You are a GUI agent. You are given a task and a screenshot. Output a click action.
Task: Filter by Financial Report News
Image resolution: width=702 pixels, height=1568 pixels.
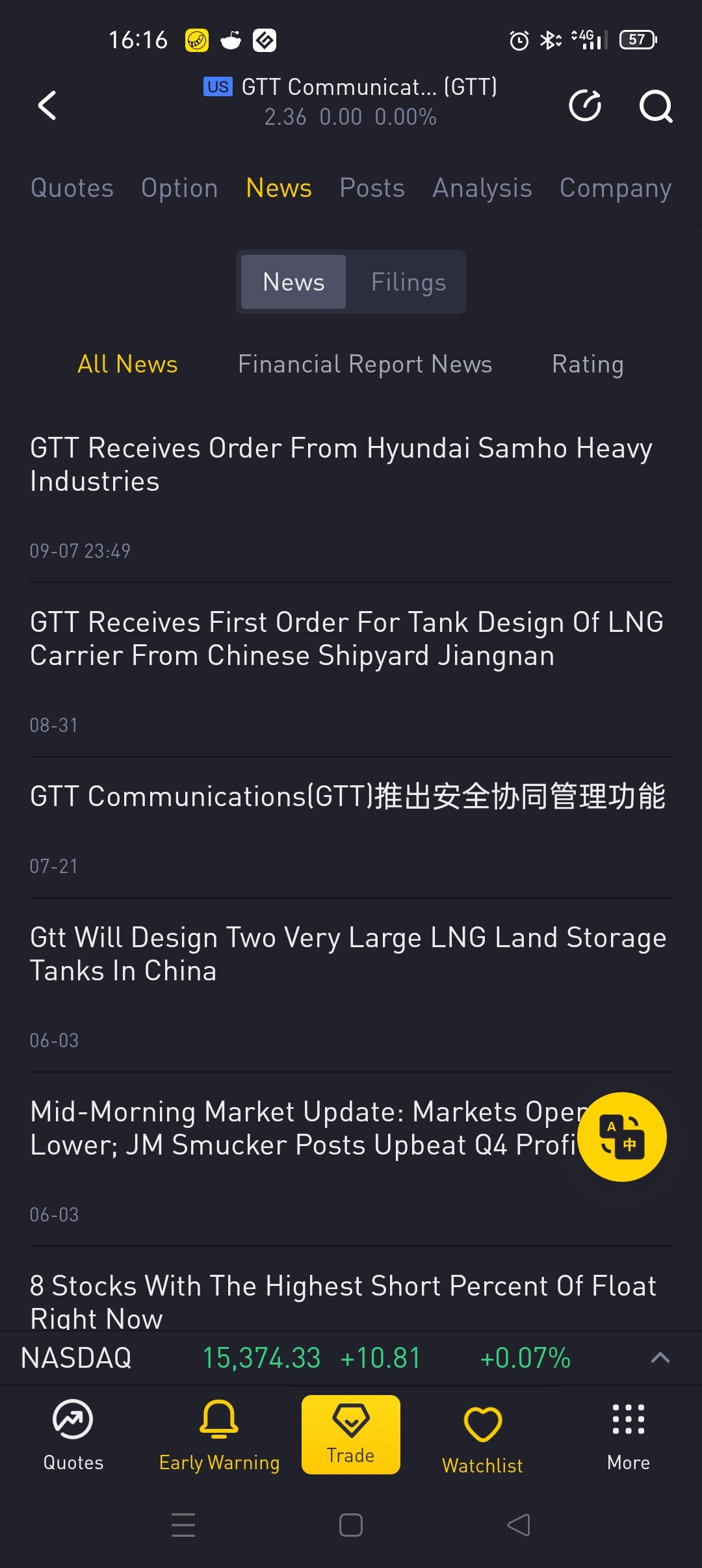click(365, 364)
